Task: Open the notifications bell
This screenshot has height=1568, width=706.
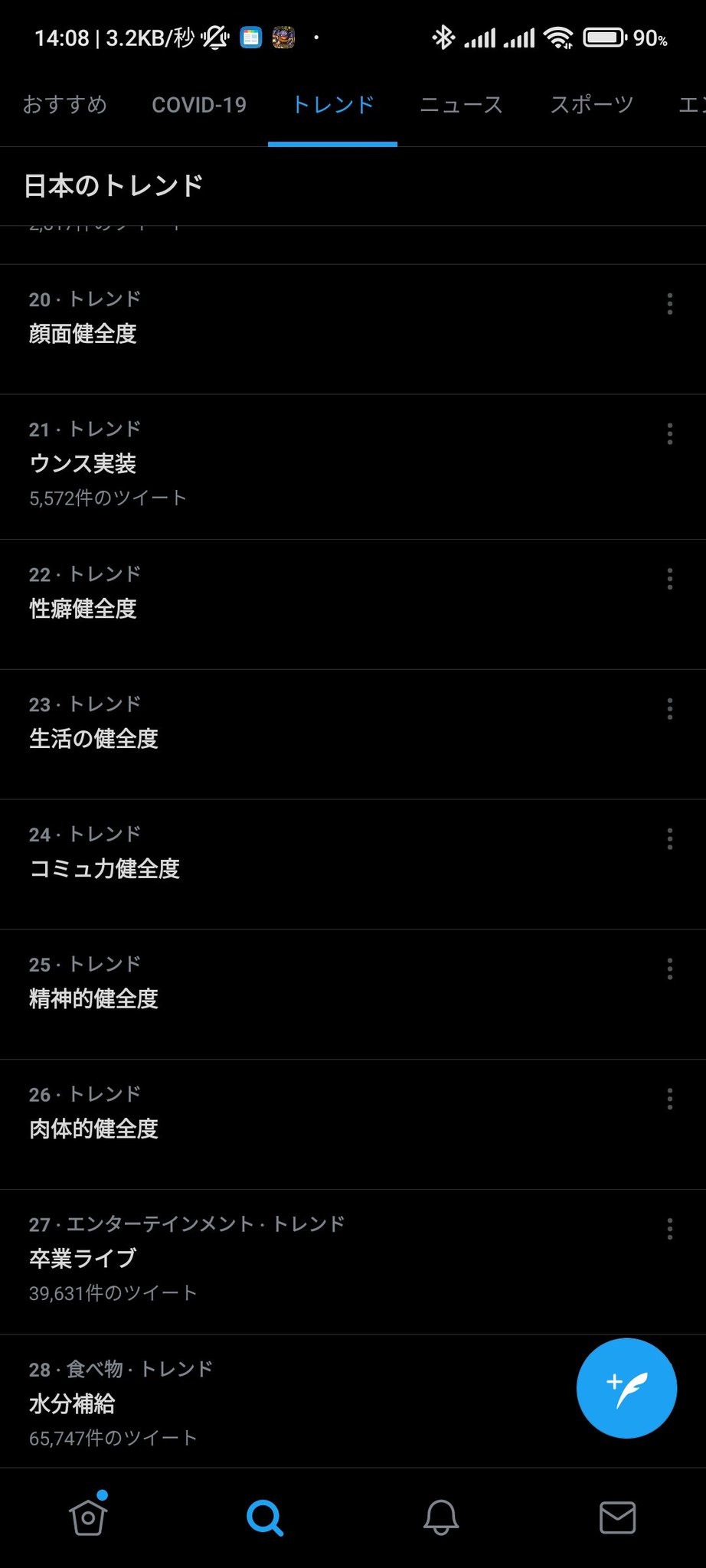Action: [441, 1517]
